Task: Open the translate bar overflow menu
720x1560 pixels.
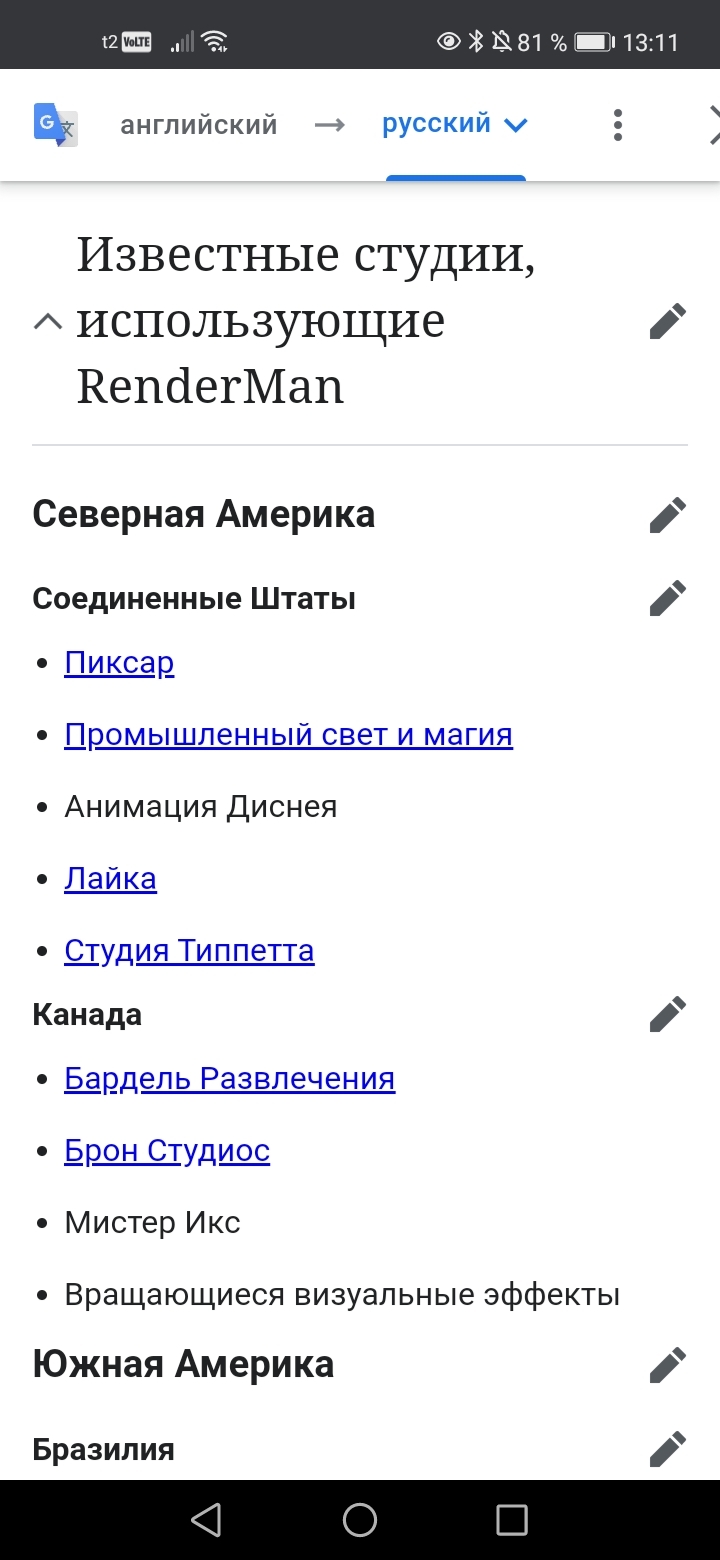Action: point(618,125)
